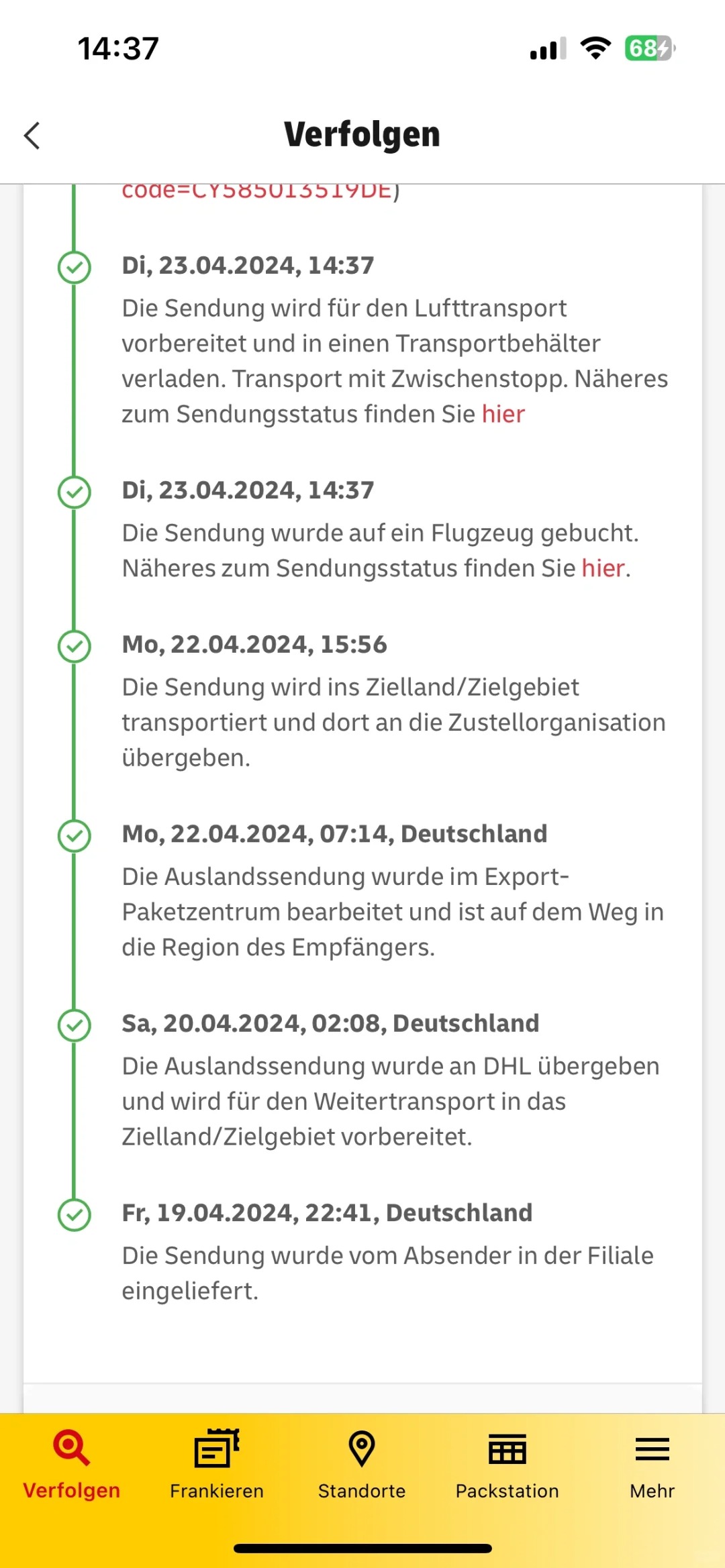Open the partially visible red tracking code link
The image size is (725, 1568).
pyautogui.click(x=260, y=191)
